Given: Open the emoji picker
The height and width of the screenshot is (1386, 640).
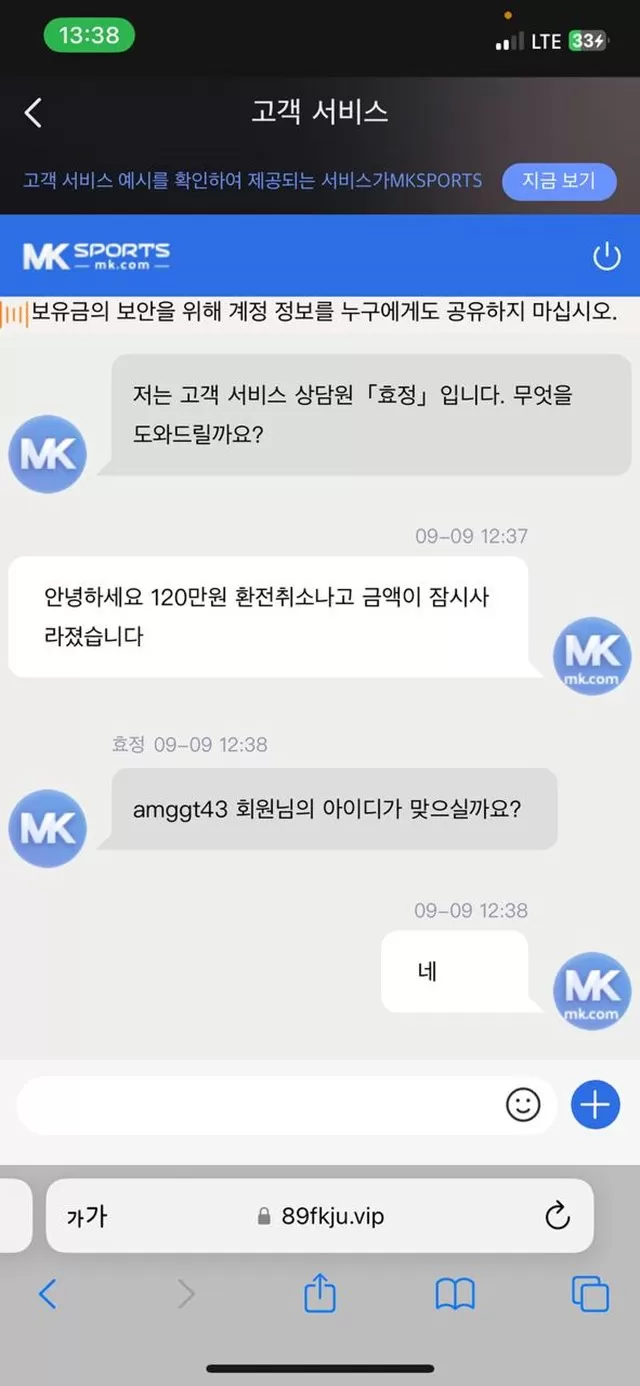Looking at the screenshot, I should [x=522, y=1105].
